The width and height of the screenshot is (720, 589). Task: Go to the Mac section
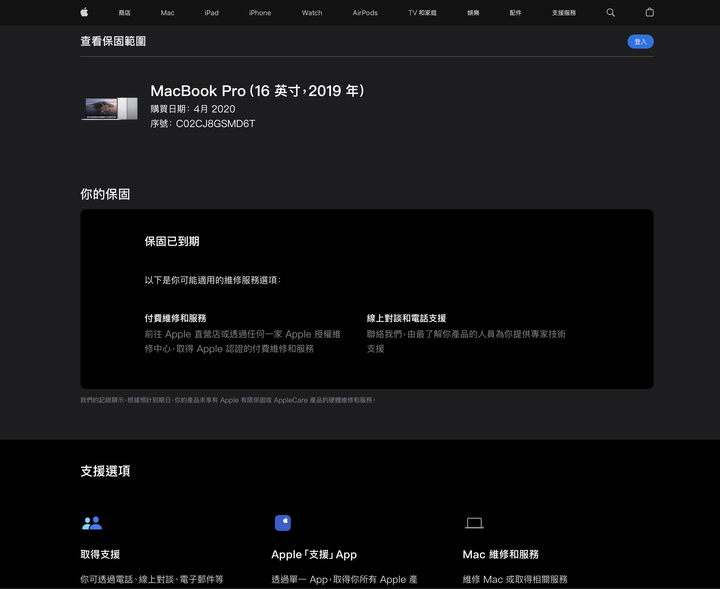click(167, 13)
